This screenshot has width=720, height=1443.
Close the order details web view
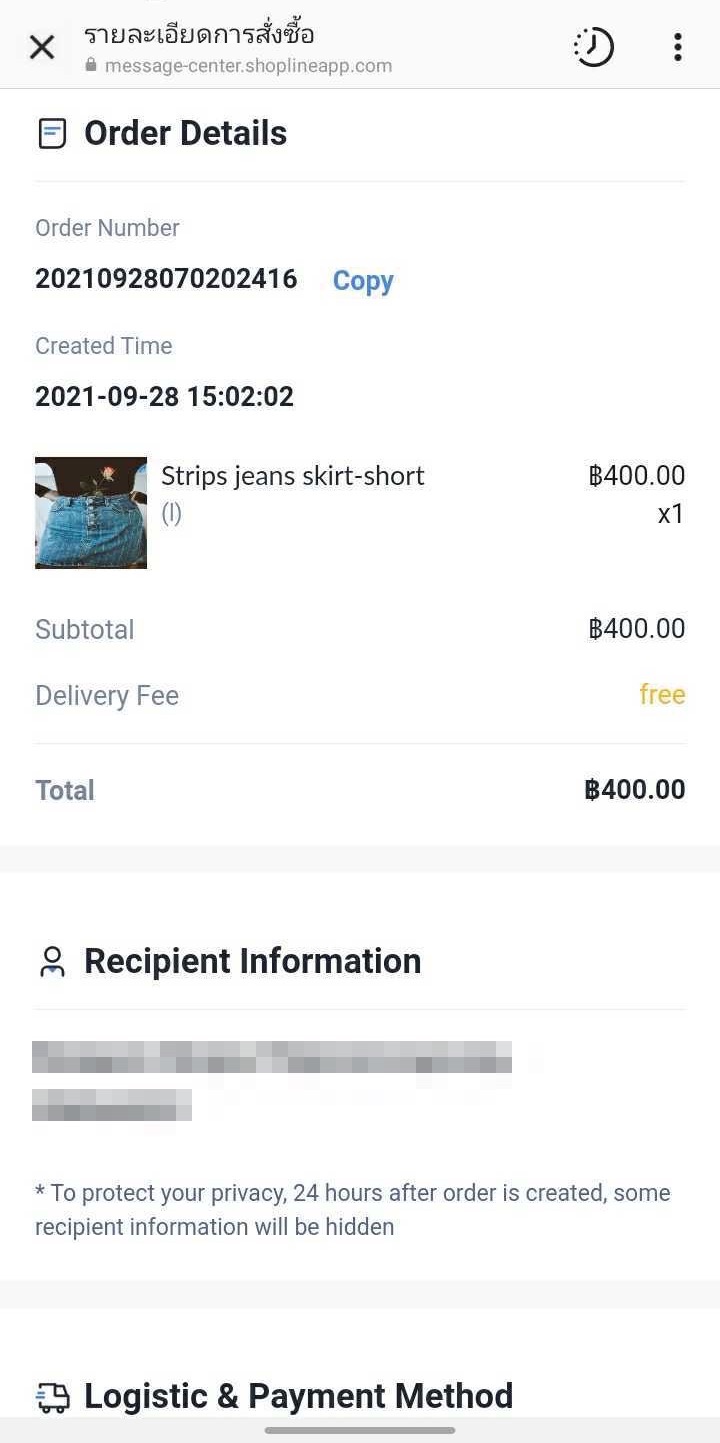[42, 47]
